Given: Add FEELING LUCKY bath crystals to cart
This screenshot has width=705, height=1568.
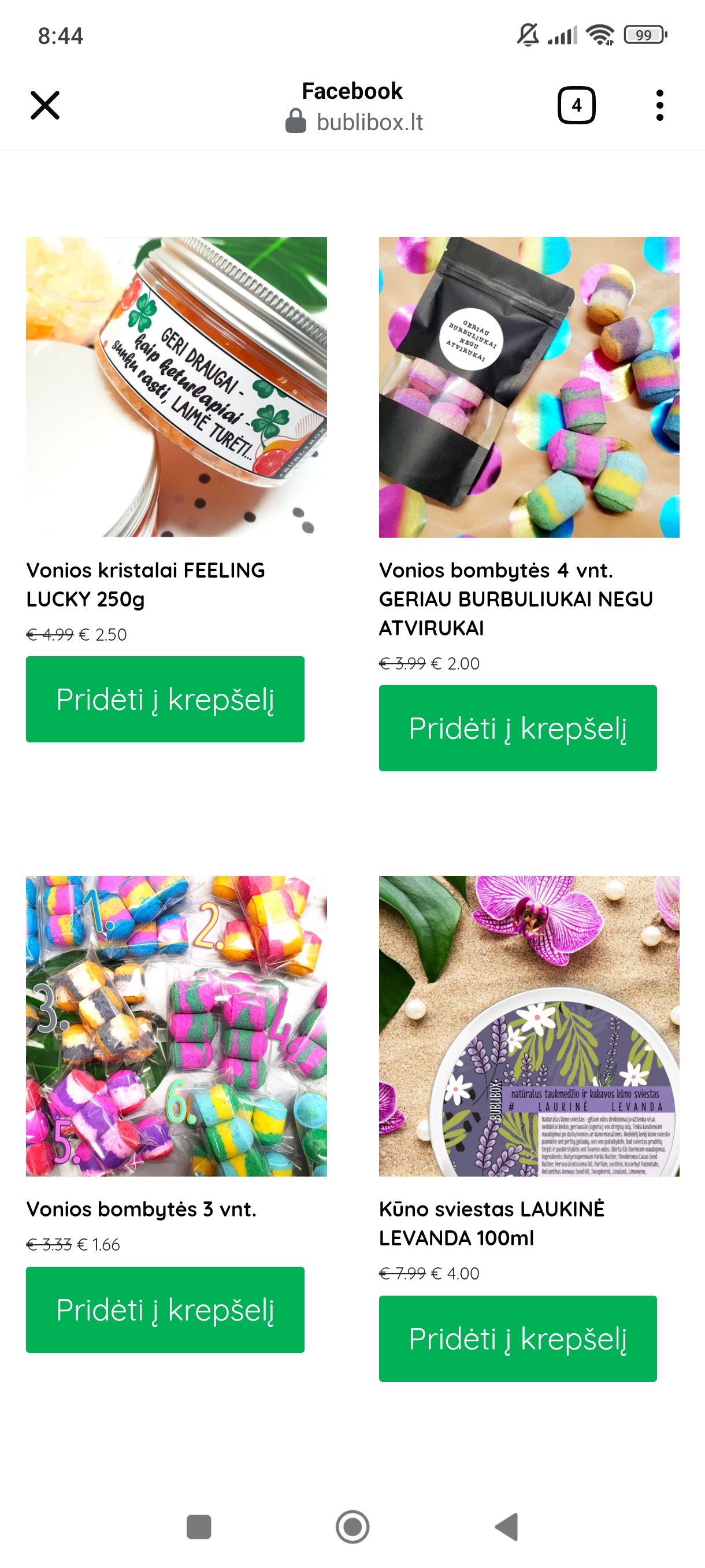Looking at the screenshot, I should click(x=165, y=699).
